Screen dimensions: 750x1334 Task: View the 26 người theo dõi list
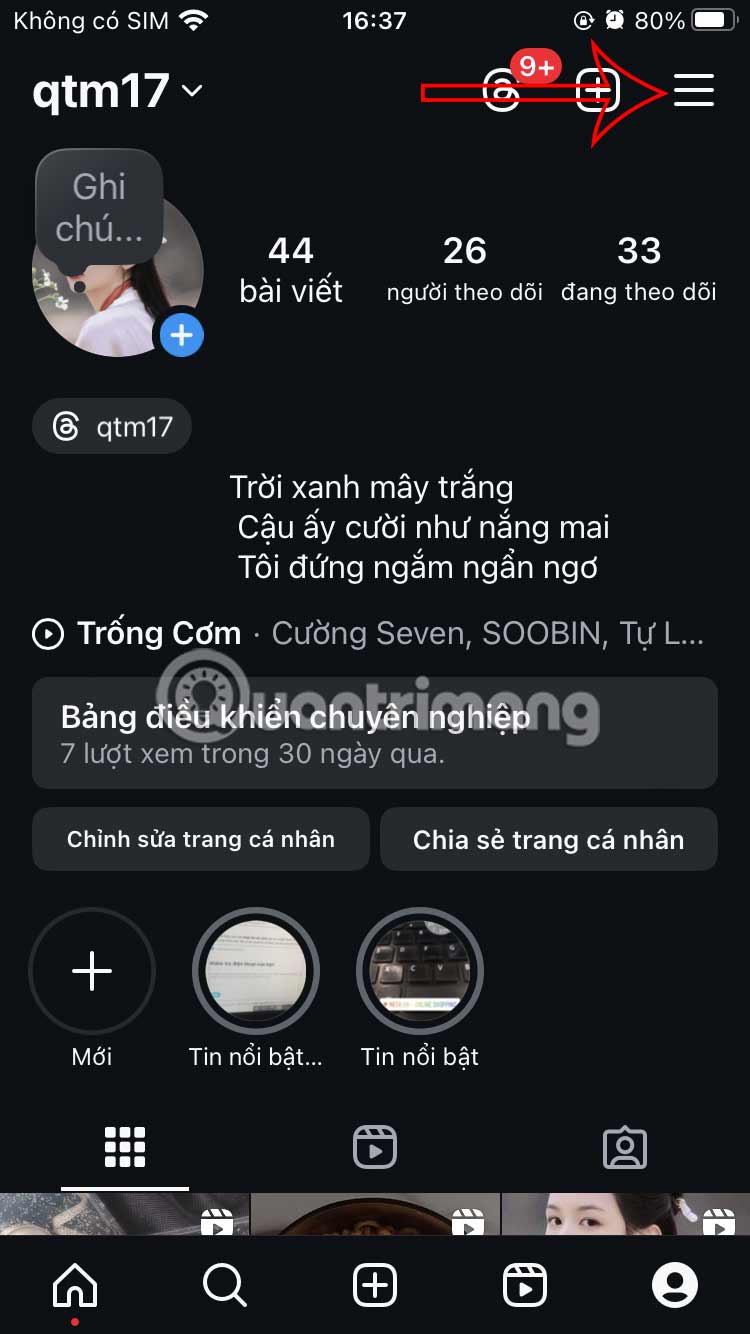(x=465, y=267)
